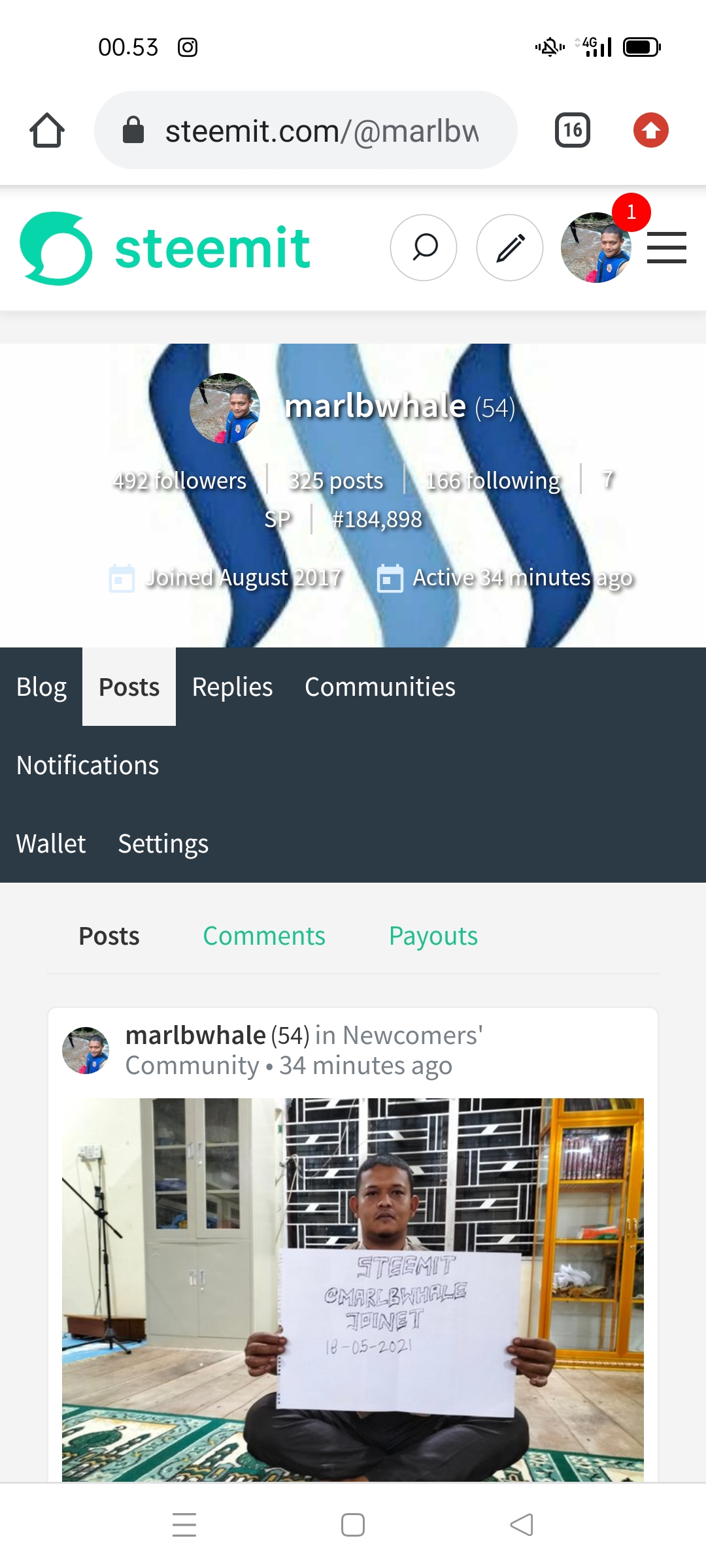Go to the browser home page
The image size is (706, 1568).
47,130
